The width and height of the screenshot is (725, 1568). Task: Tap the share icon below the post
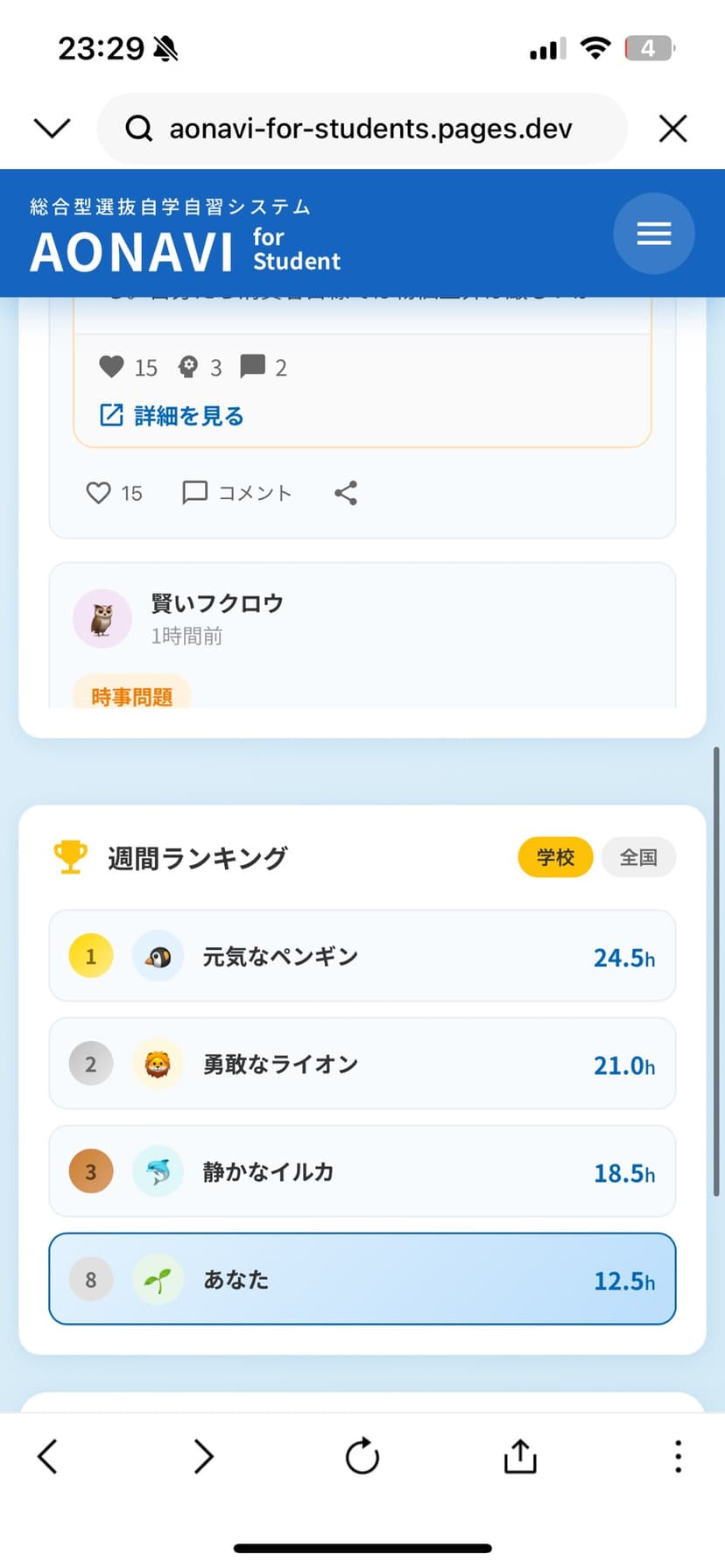tap(344, 493)
